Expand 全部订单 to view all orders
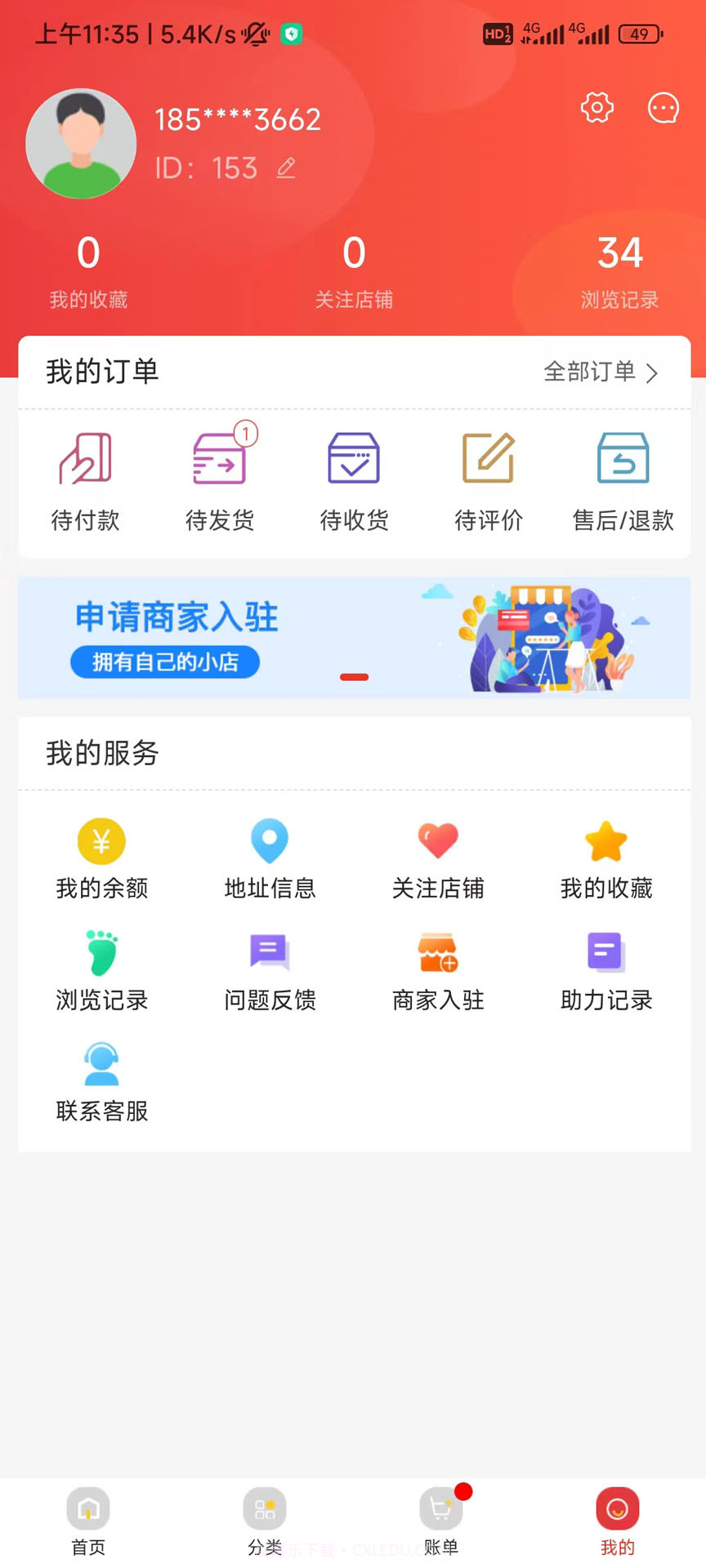 pyautogui.click(x=601, y=372)
